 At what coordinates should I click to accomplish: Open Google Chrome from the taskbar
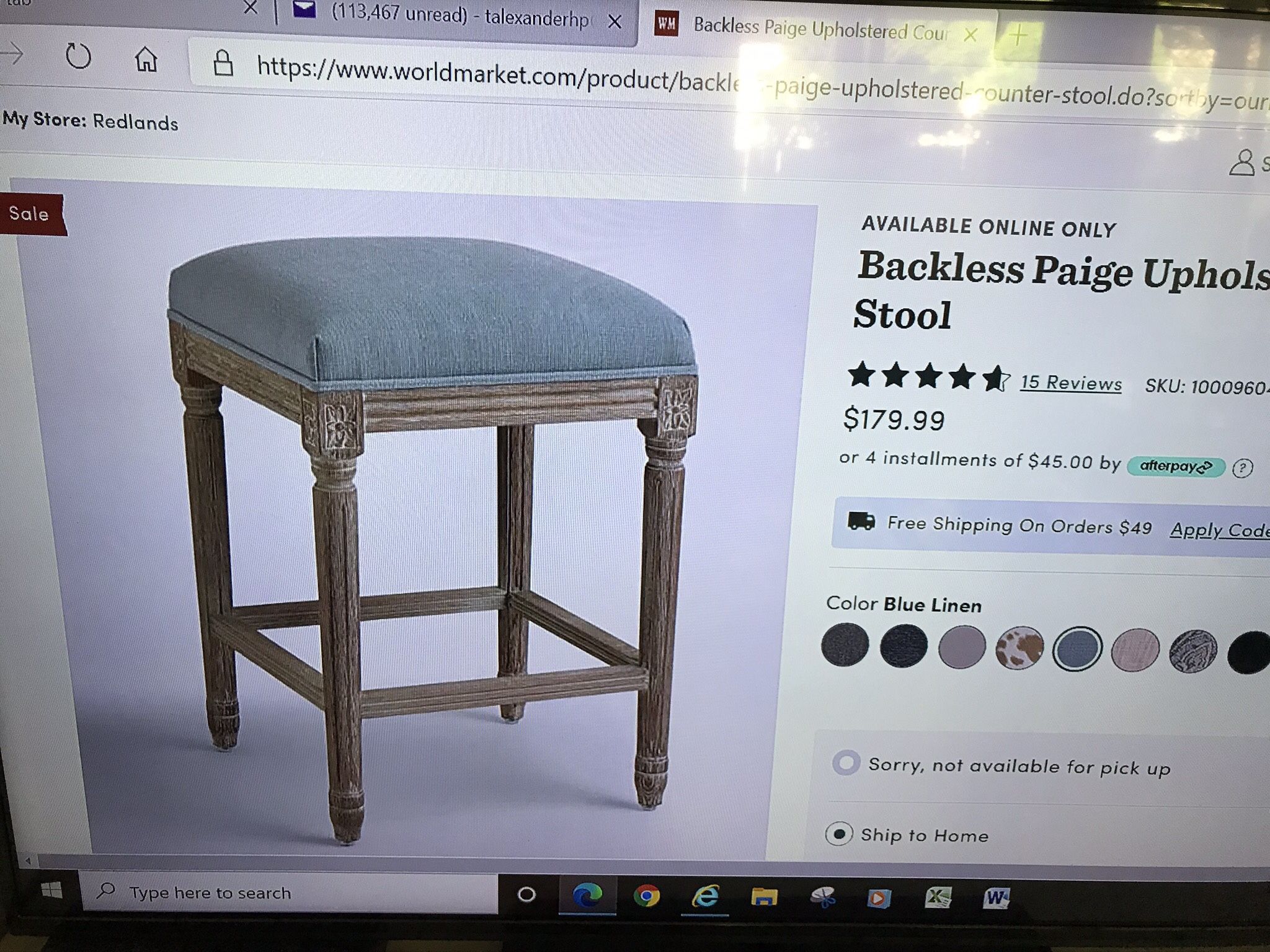[x=646, y=896]
